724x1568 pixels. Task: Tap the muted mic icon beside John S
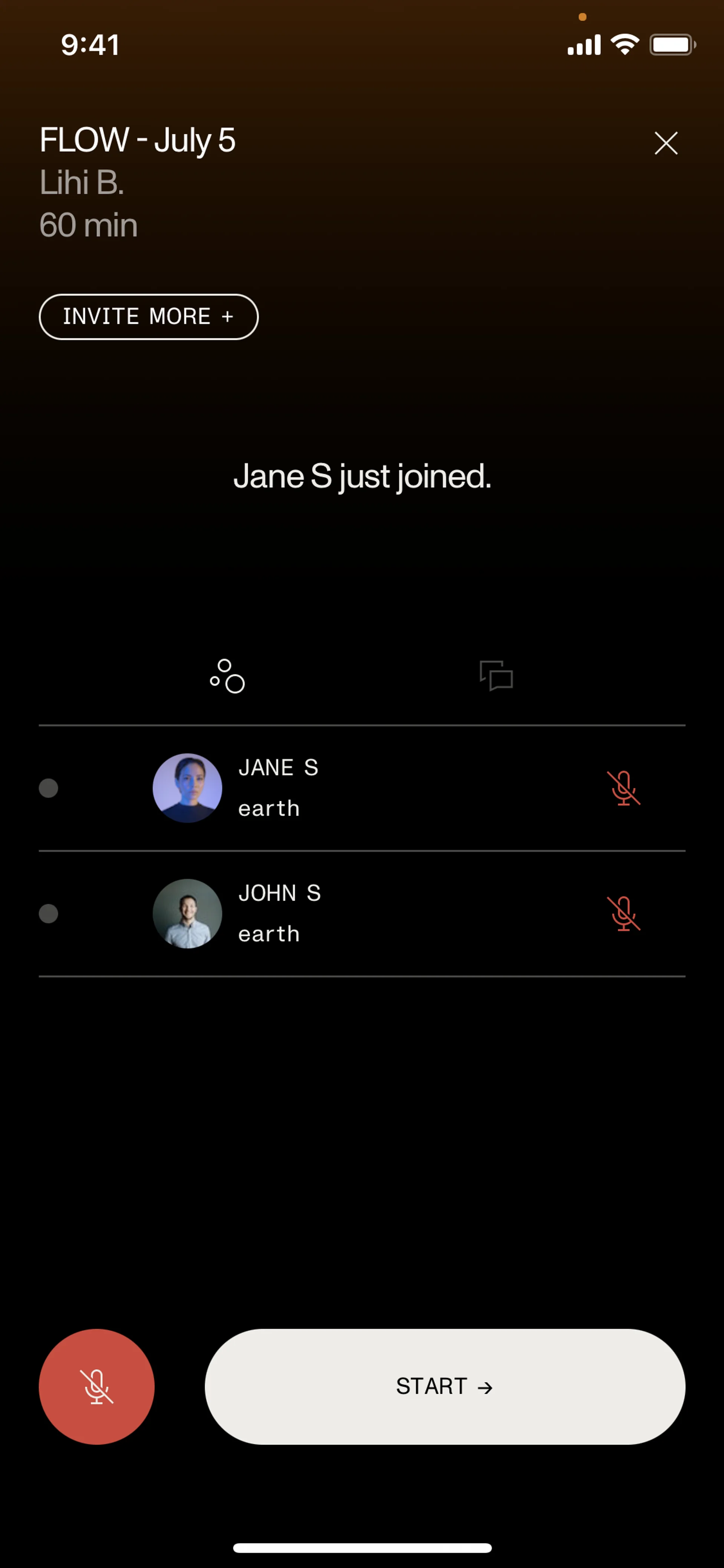(x=623, y=913)
